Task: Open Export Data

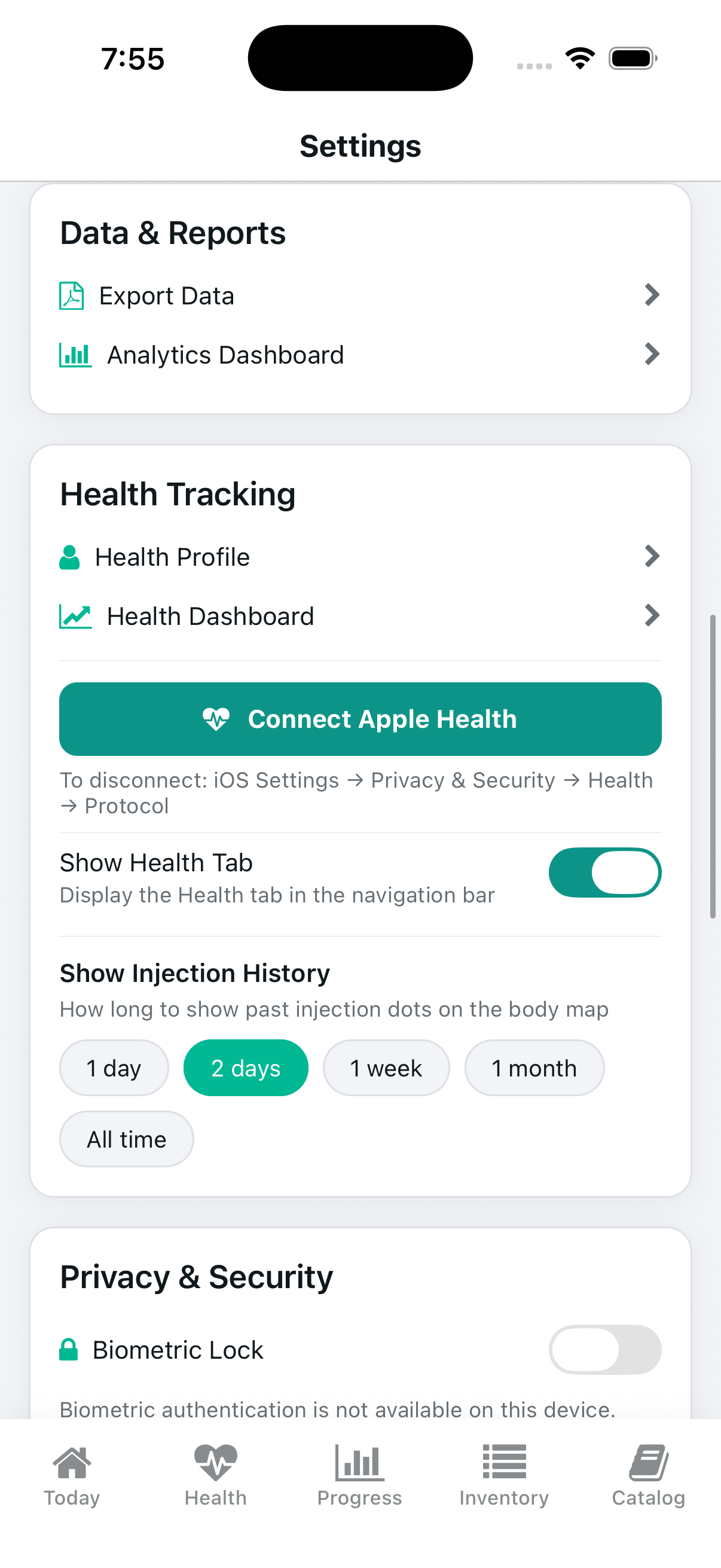Action: coord(359,296)
